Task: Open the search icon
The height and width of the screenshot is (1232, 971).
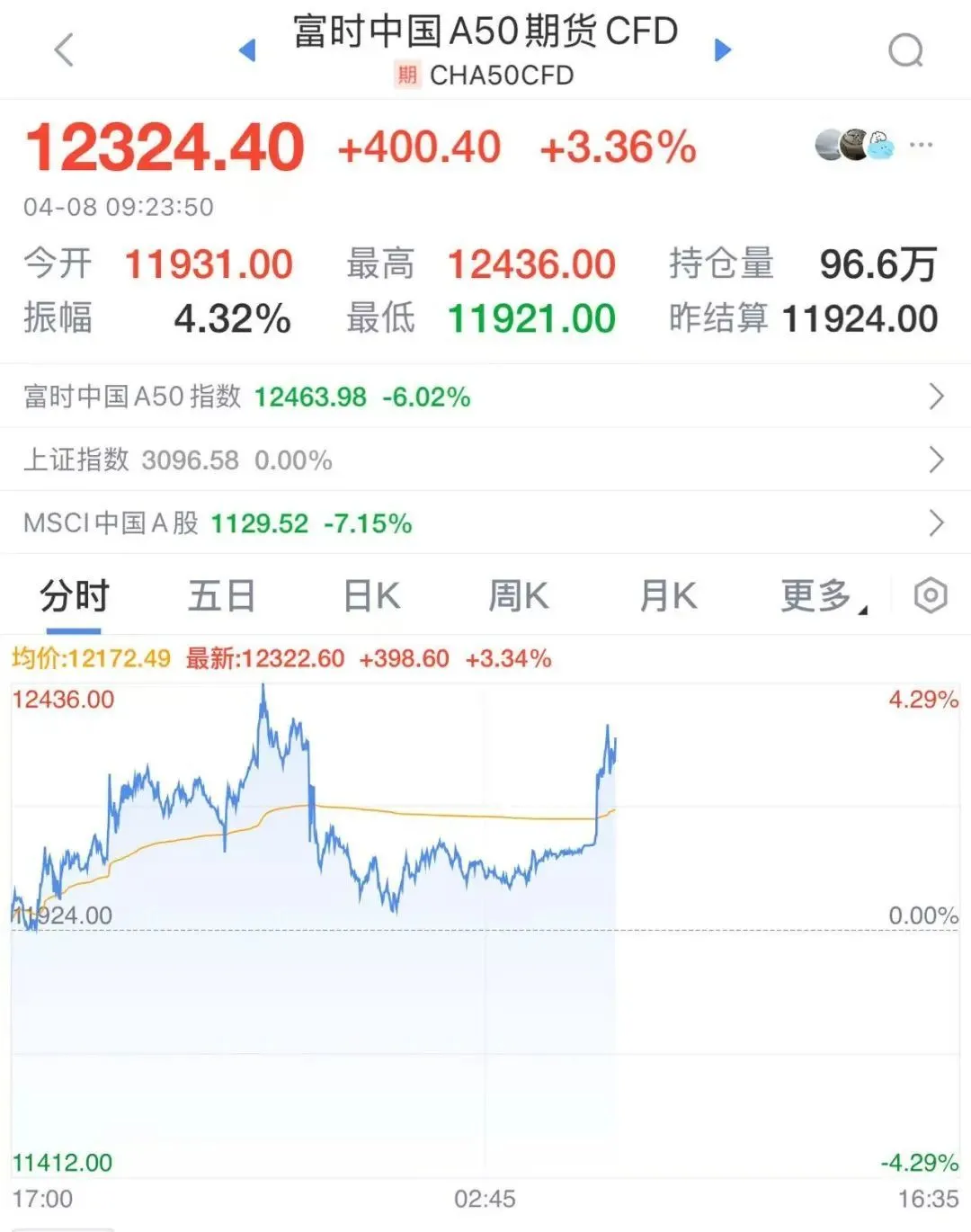Action: 904,50
